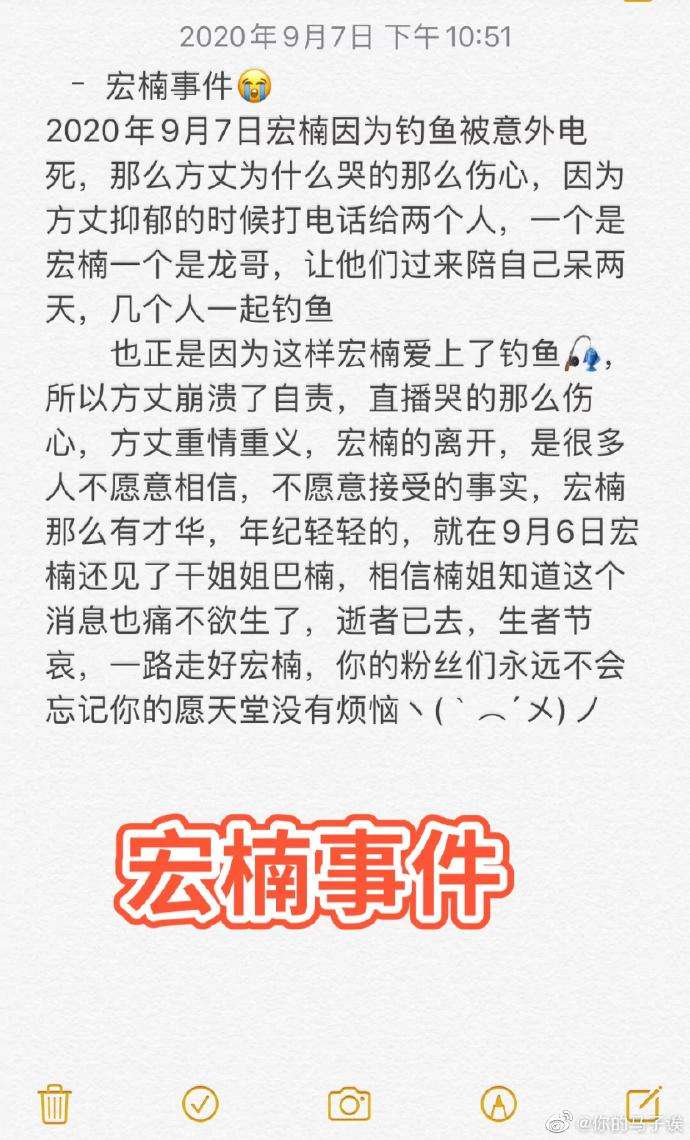Open the markup pen tool
The image size is (690, 1140).
pos(497,1103)
